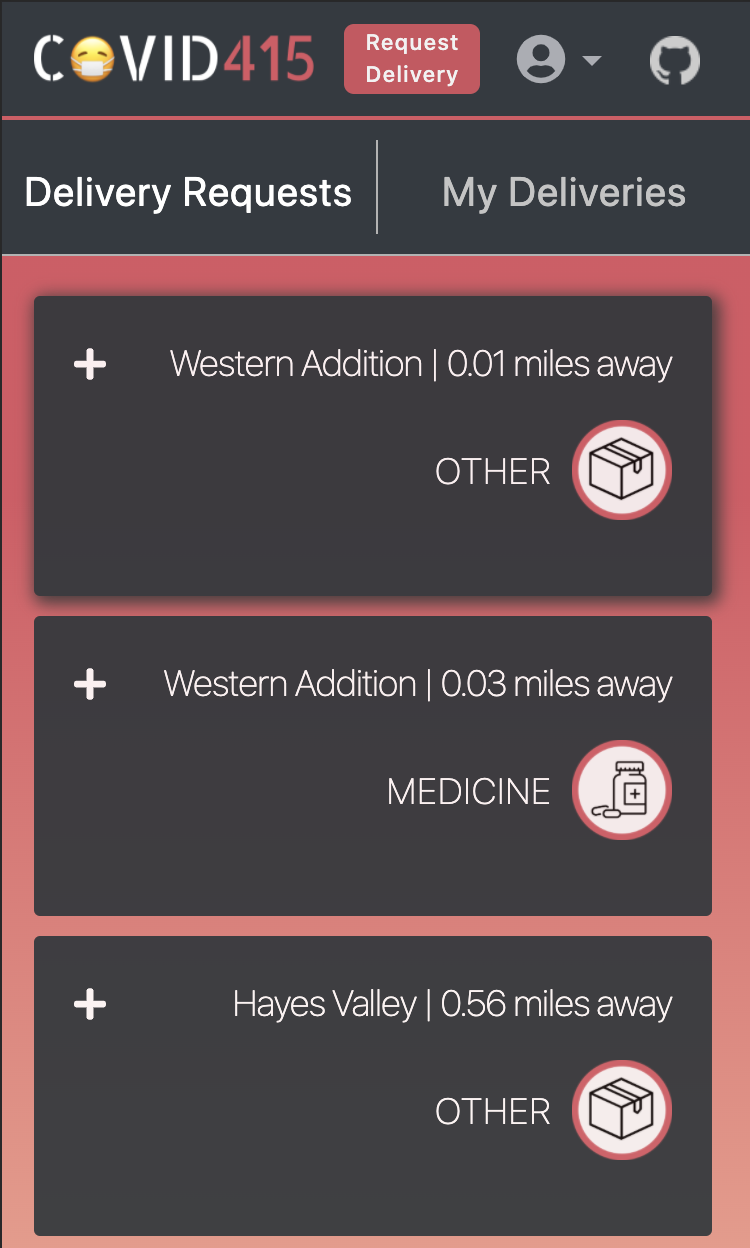Viewport: 750px width, 1248px height.
Task: Open the user account dropdown
Action: [558, 60]
